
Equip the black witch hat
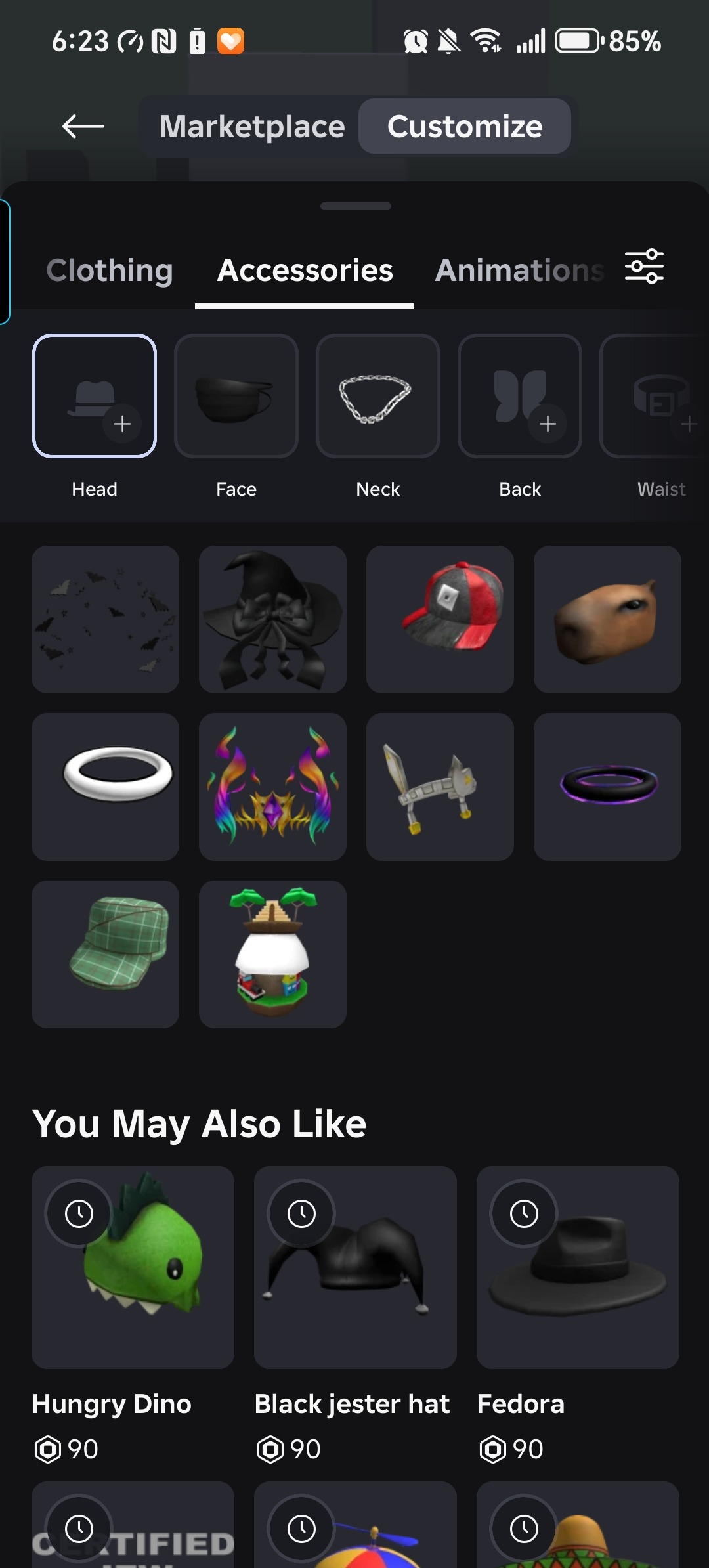tap(272, 619)
